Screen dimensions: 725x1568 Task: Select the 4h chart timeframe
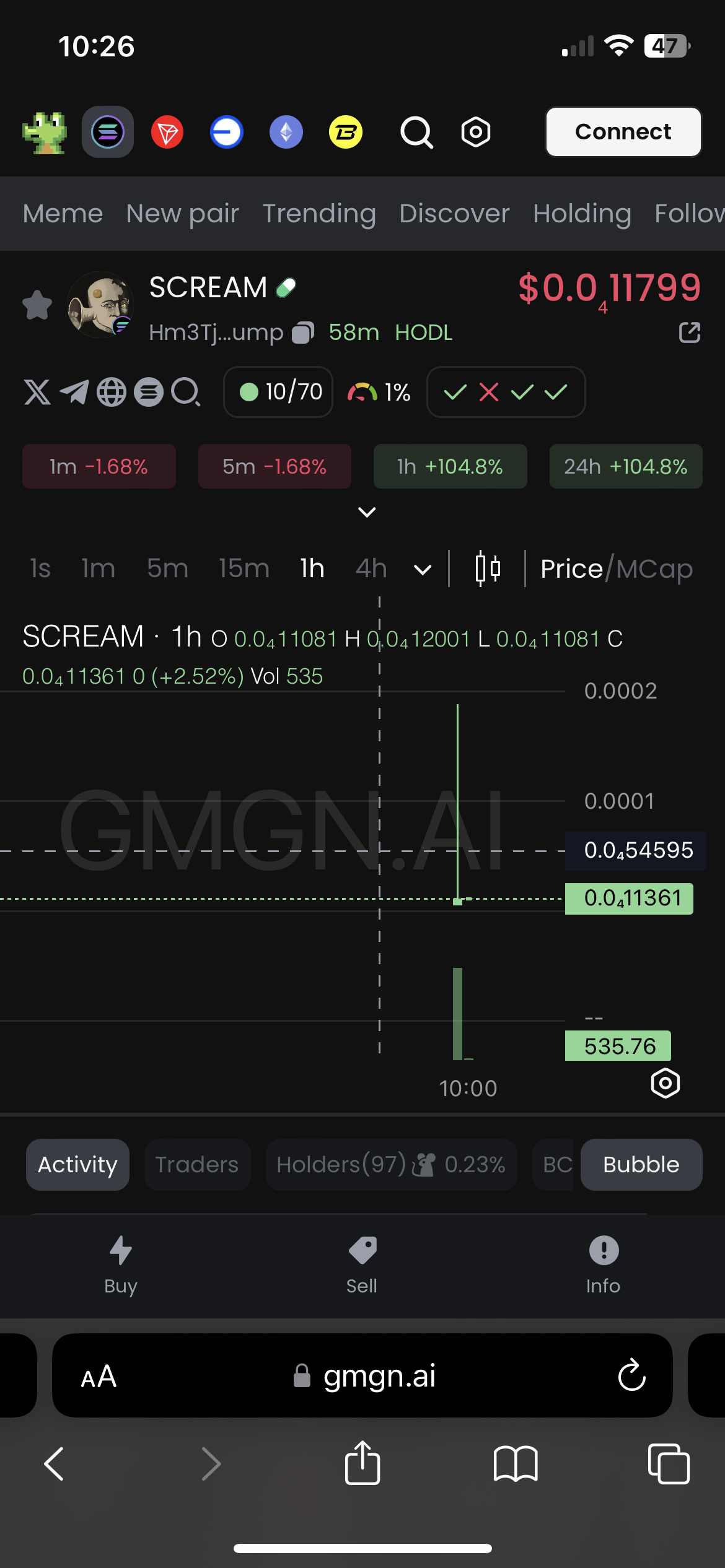click(371, 568)
